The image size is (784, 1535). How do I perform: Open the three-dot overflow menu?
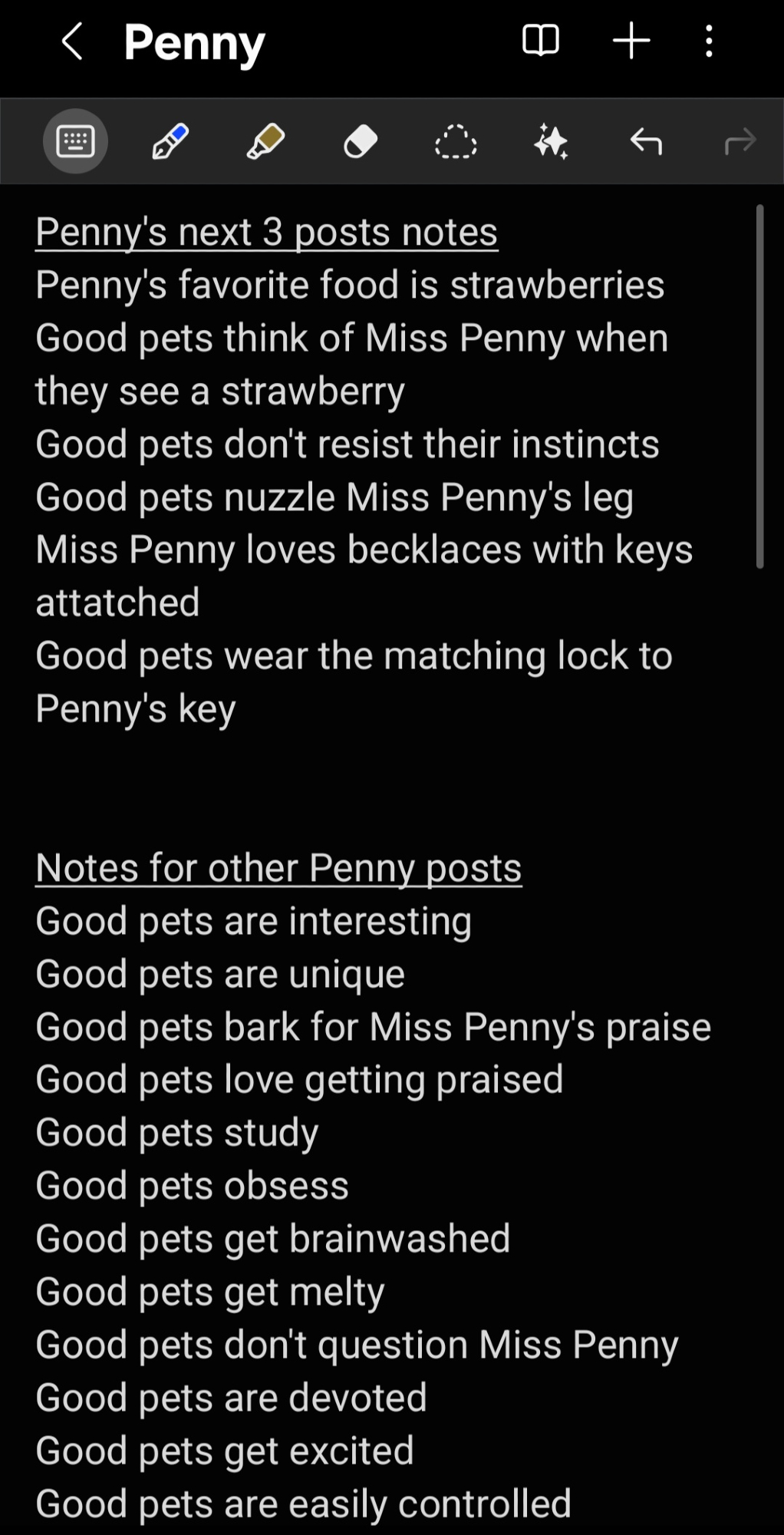pyautogui.click(x=709, y=41)
